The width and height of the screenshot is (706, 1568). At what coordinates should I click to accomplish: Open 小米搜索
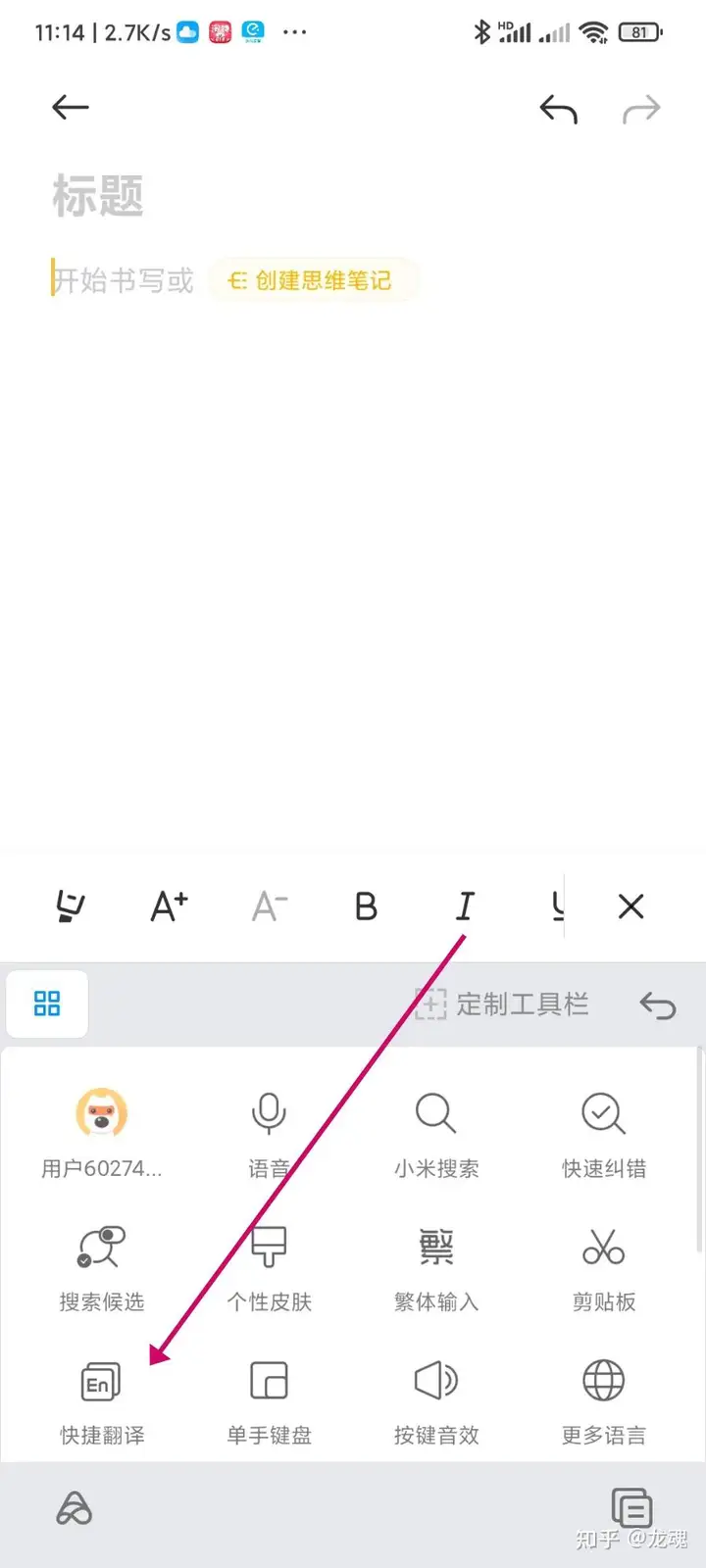point(436,1135)
